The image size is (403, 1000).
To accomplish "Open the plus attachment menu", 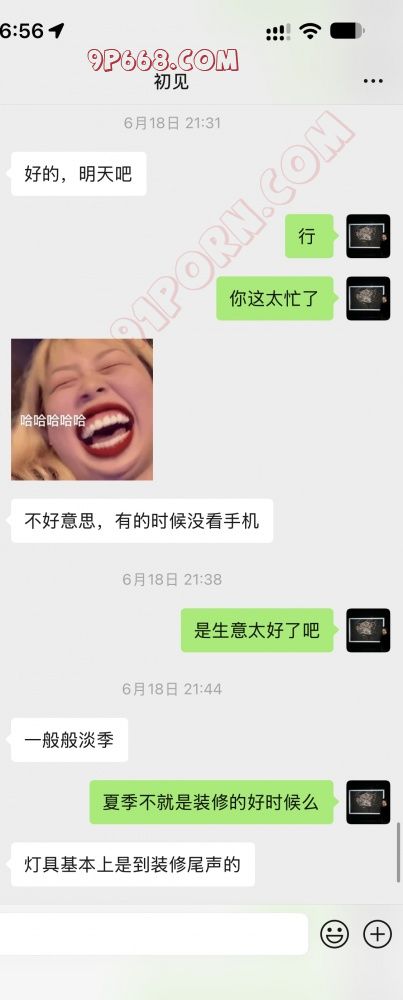I will pos(377,935).
